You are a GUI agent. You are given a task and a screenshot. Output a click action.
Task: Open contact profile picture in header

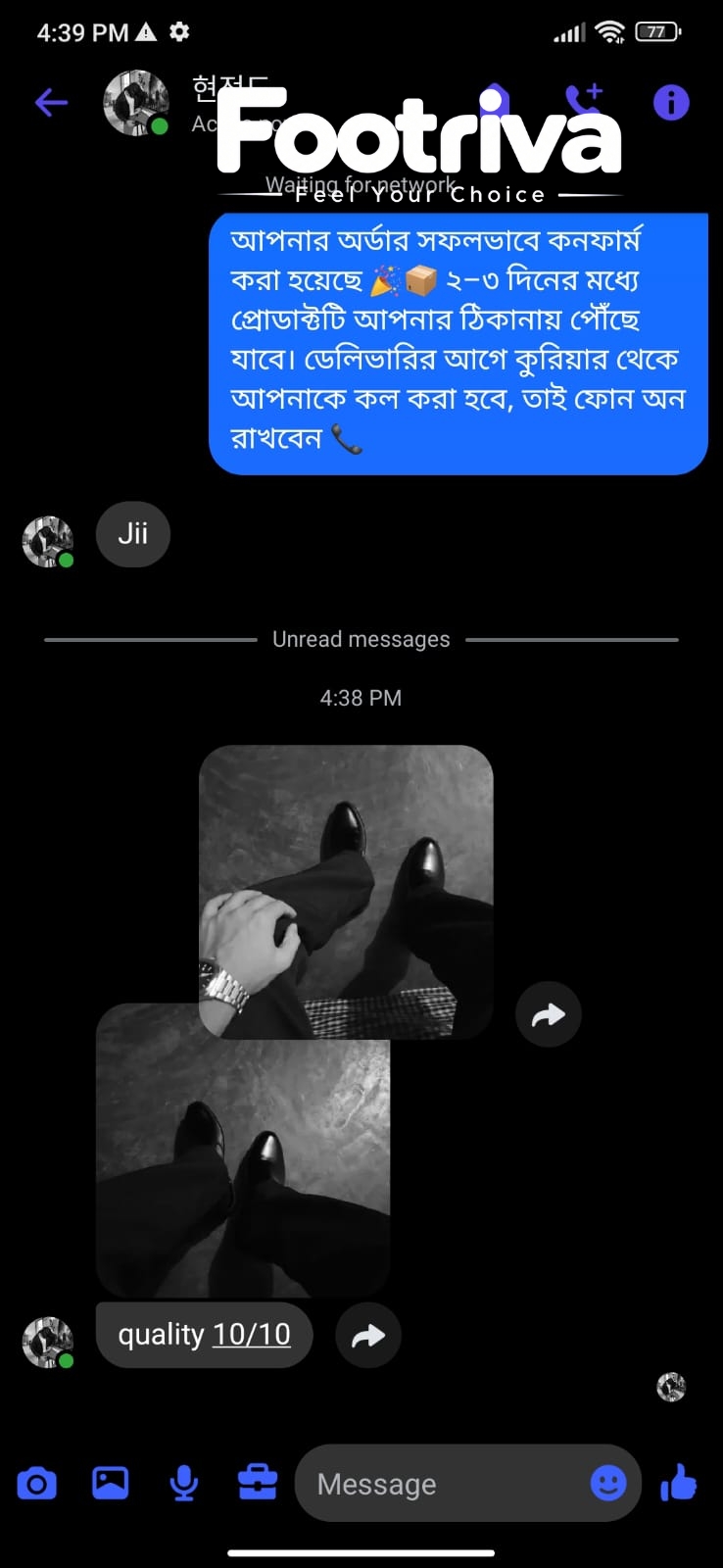[136, 102]
